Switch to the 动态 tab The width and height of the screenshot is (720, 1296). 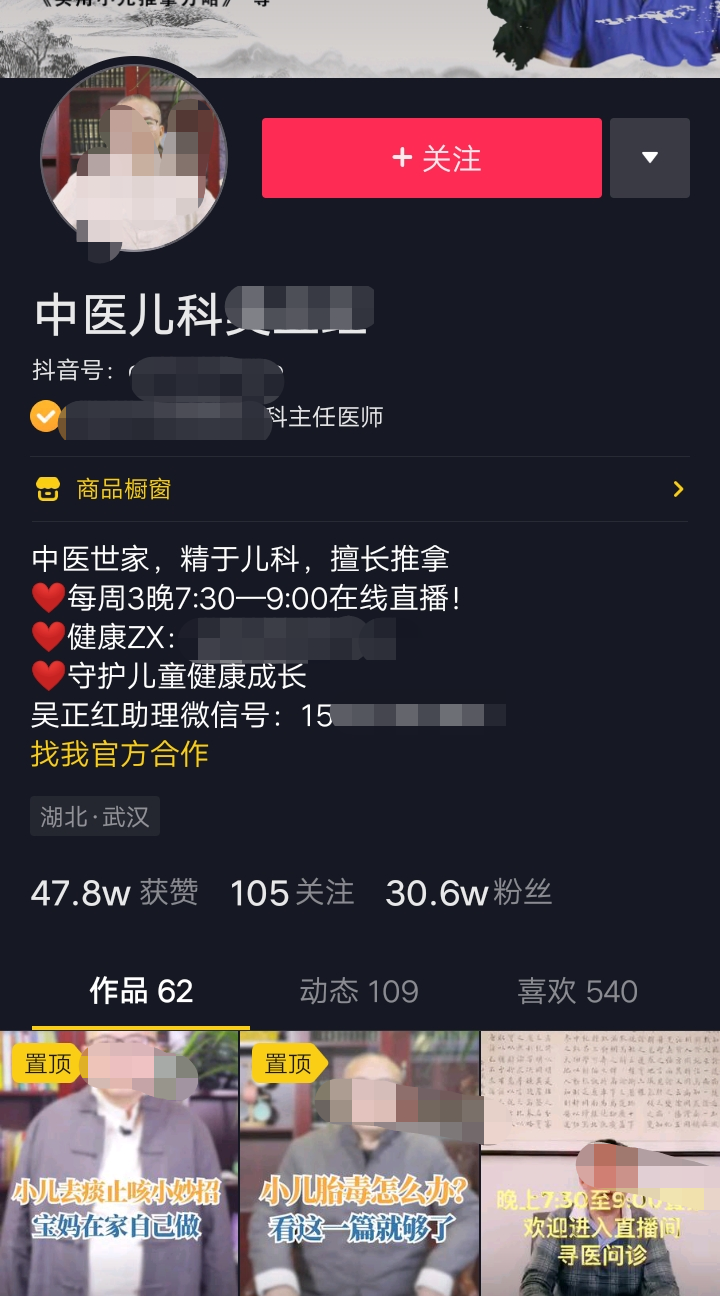[359, 991]
